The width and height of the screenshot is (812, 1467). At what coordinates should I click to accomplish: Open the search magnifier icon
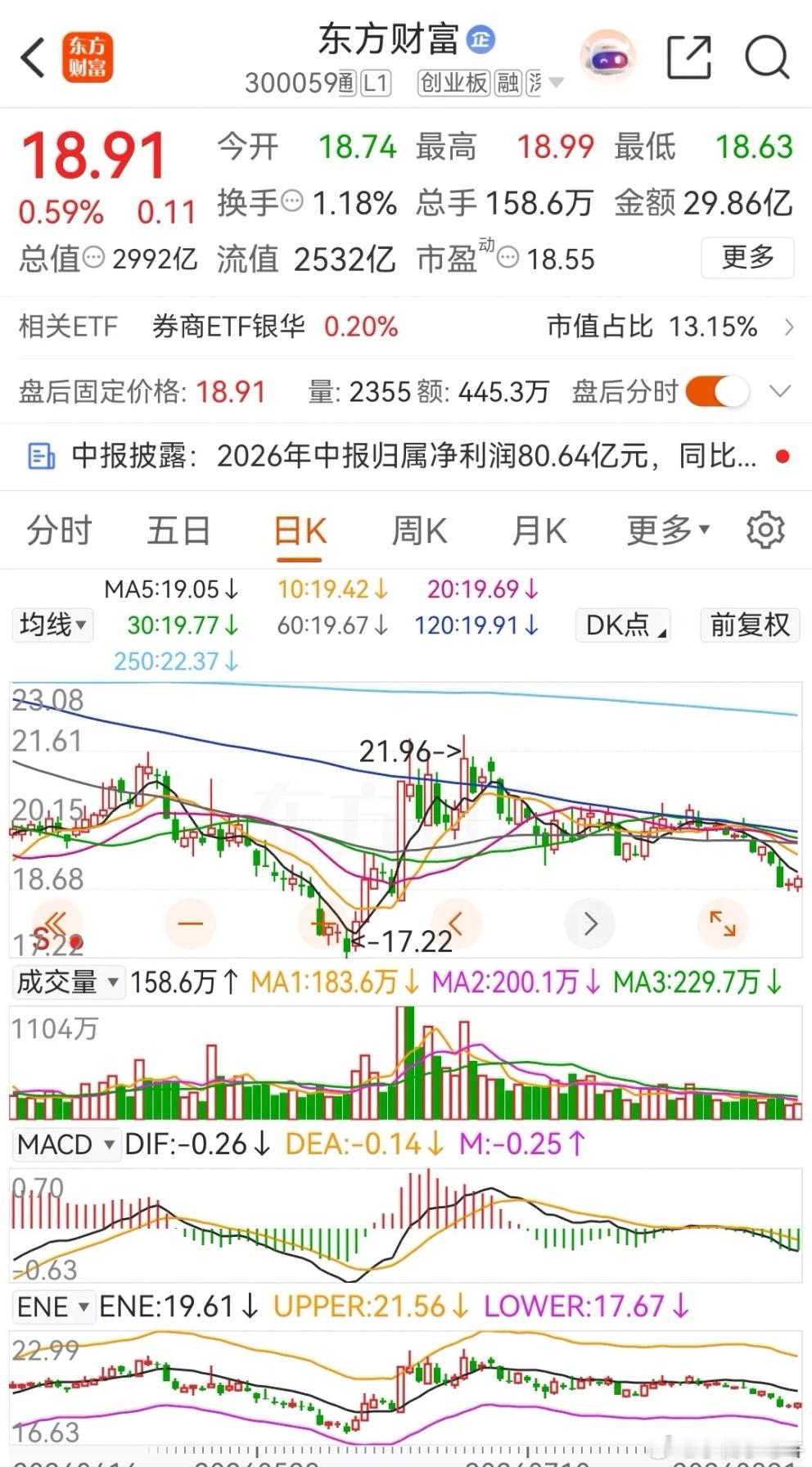[x=766, y=57]
